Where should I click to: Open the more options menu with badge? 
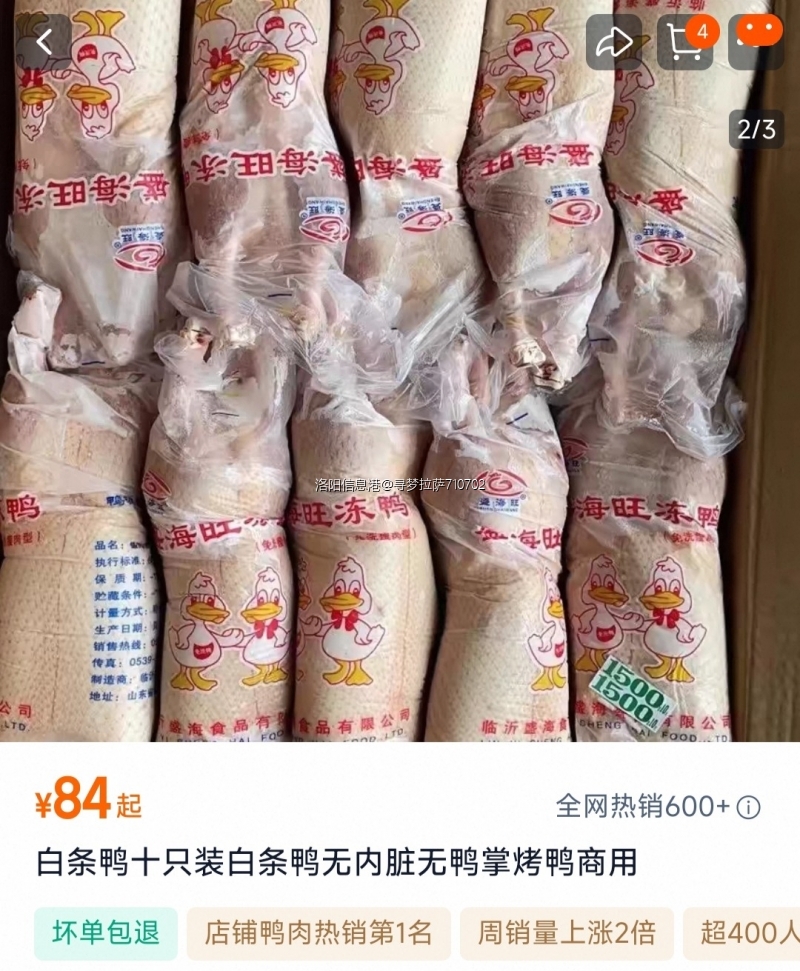click(x=757, y=40)
